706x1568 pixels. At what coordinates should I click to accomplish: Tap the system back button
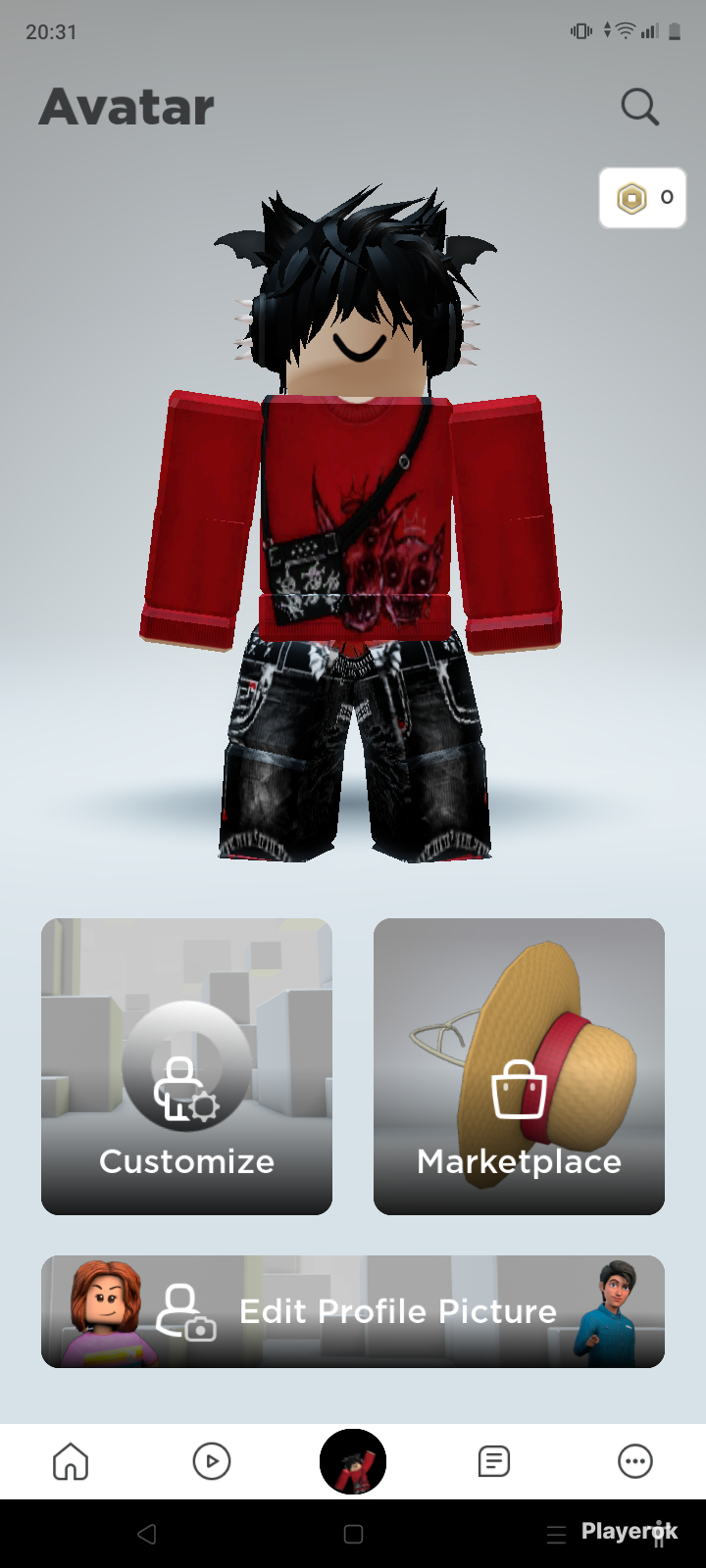[x=147, y=1534]
